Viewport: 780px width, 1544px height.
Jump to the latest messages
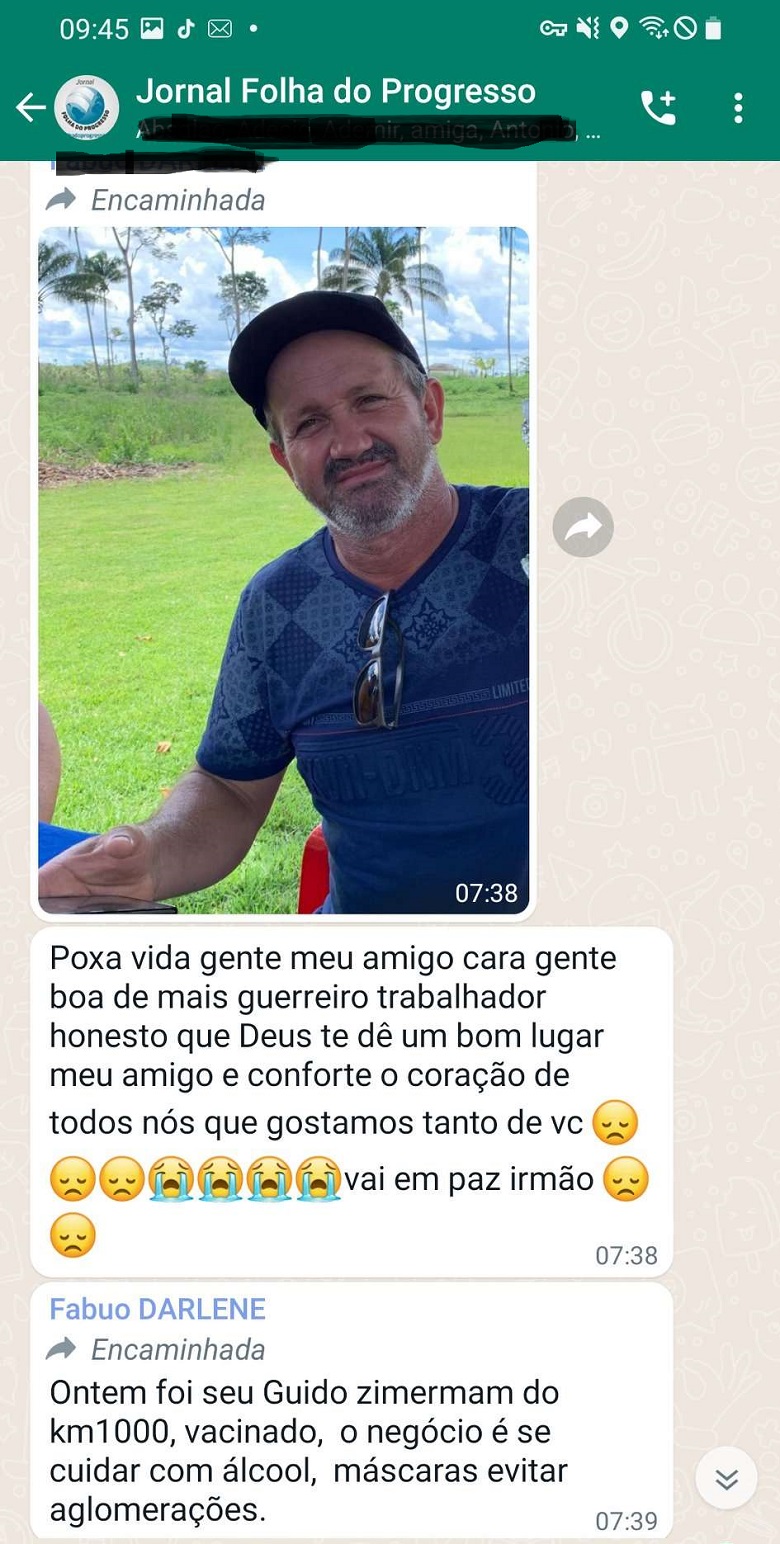coord(726,1478)
